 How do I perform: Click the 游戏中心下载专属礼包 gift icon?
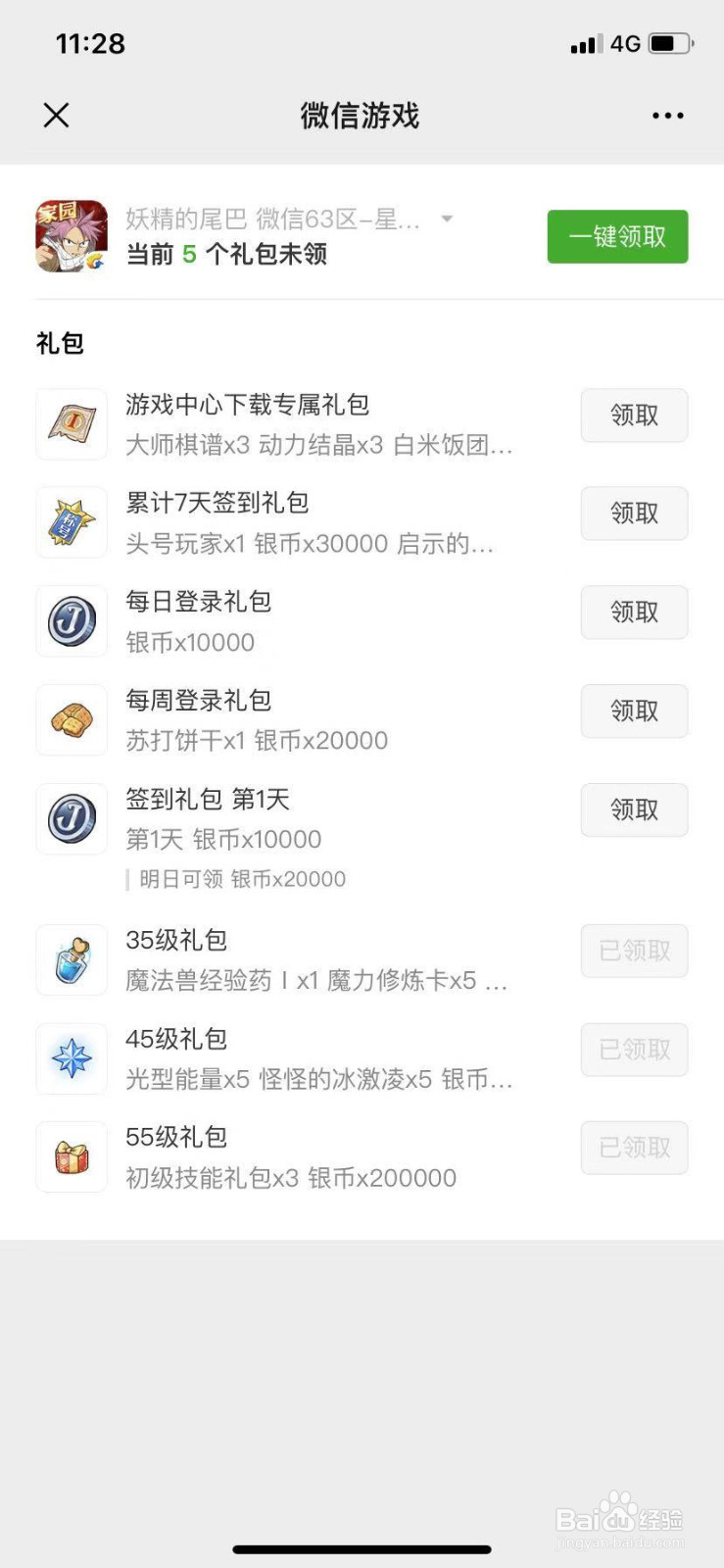tap(71, 423)
